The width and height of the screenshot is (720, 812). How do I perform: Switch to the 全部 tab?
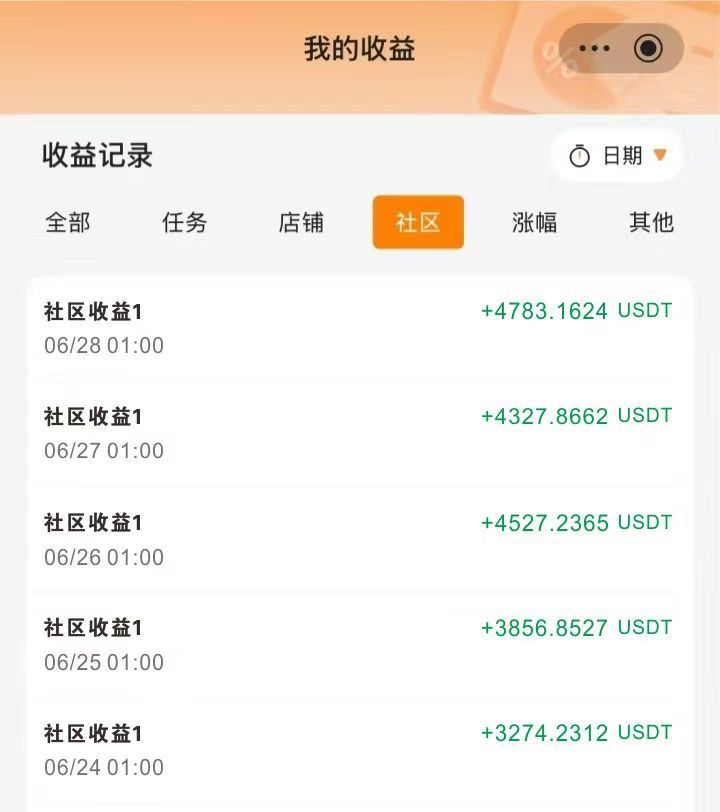pos(68,222)
